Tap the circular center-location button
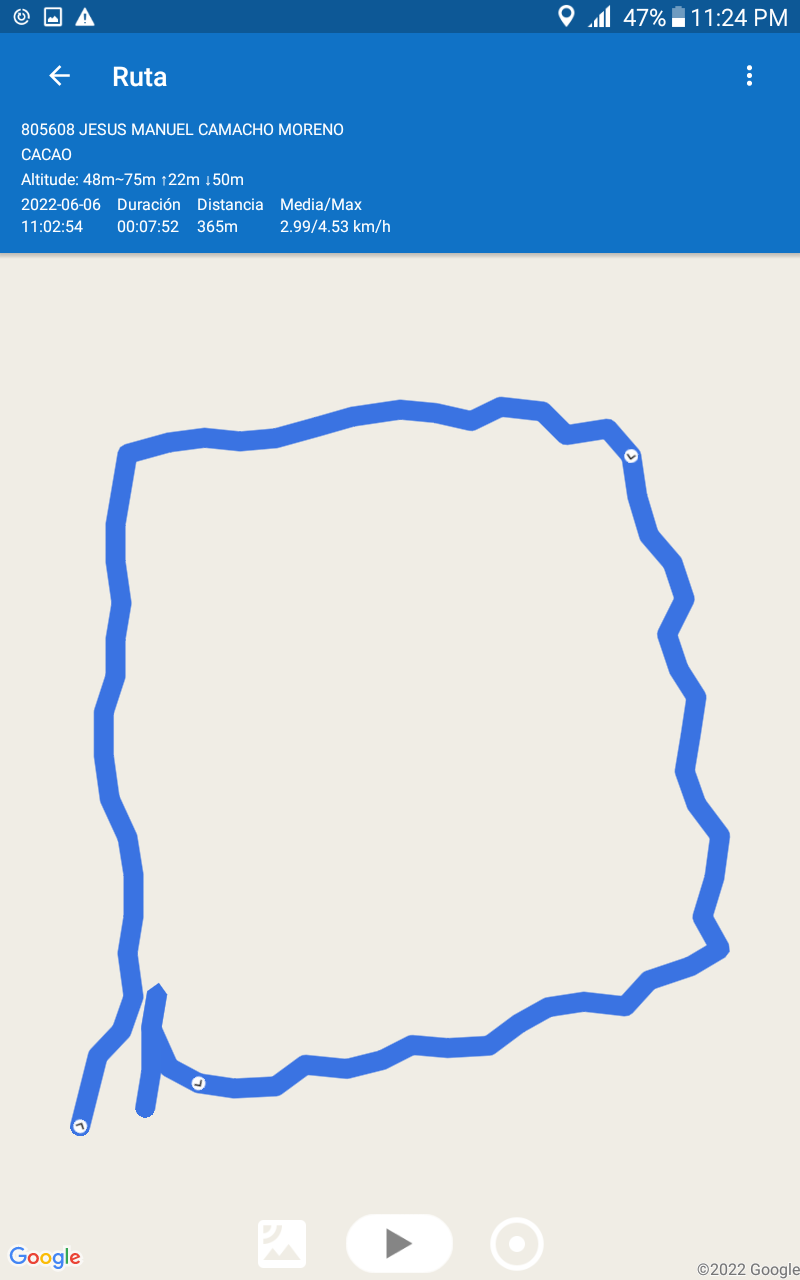This screenshot has height=1280, width=800. coord(516,1244)
